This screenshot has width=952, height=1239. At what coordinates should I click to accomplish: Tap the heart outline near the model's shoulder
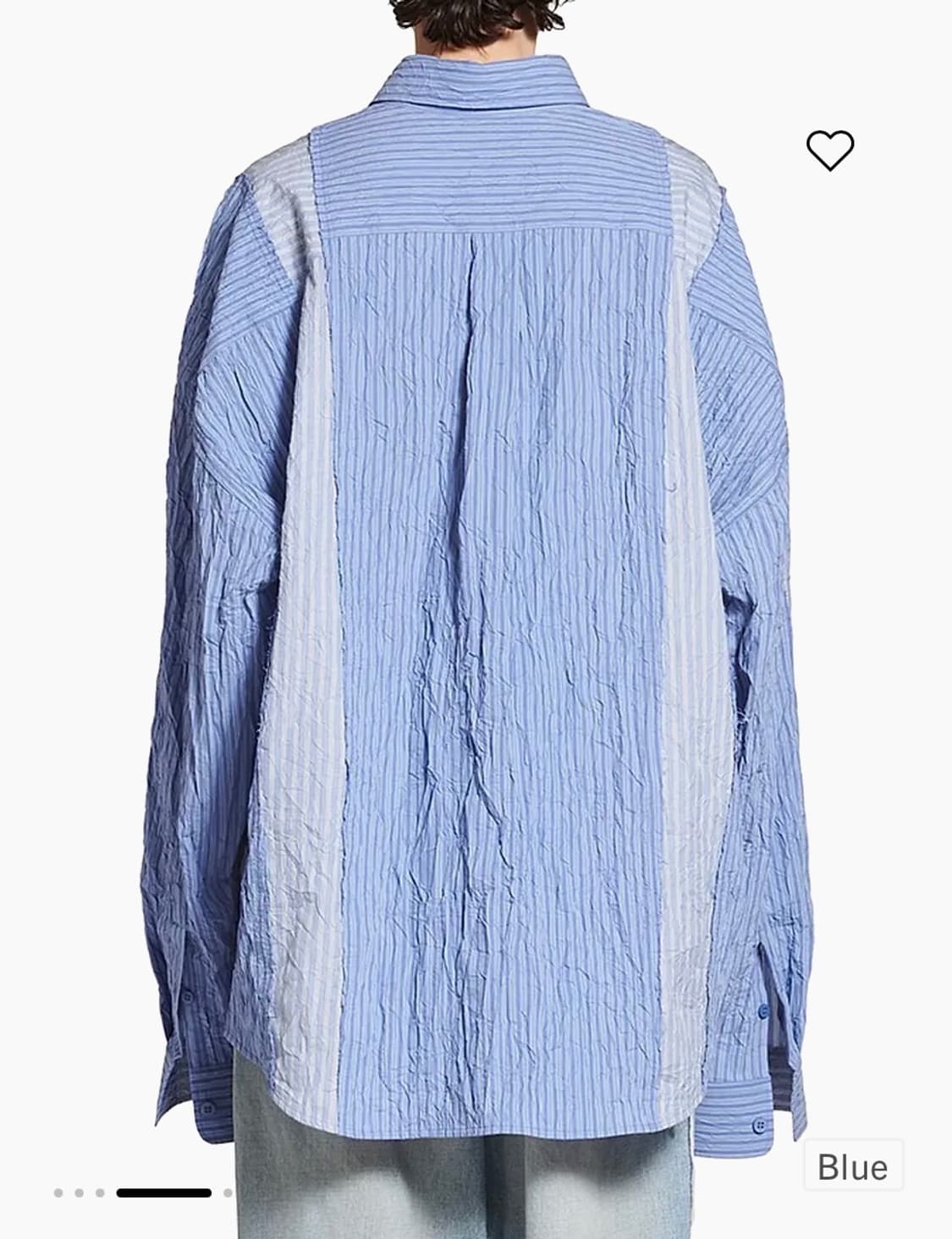[831, 152]
